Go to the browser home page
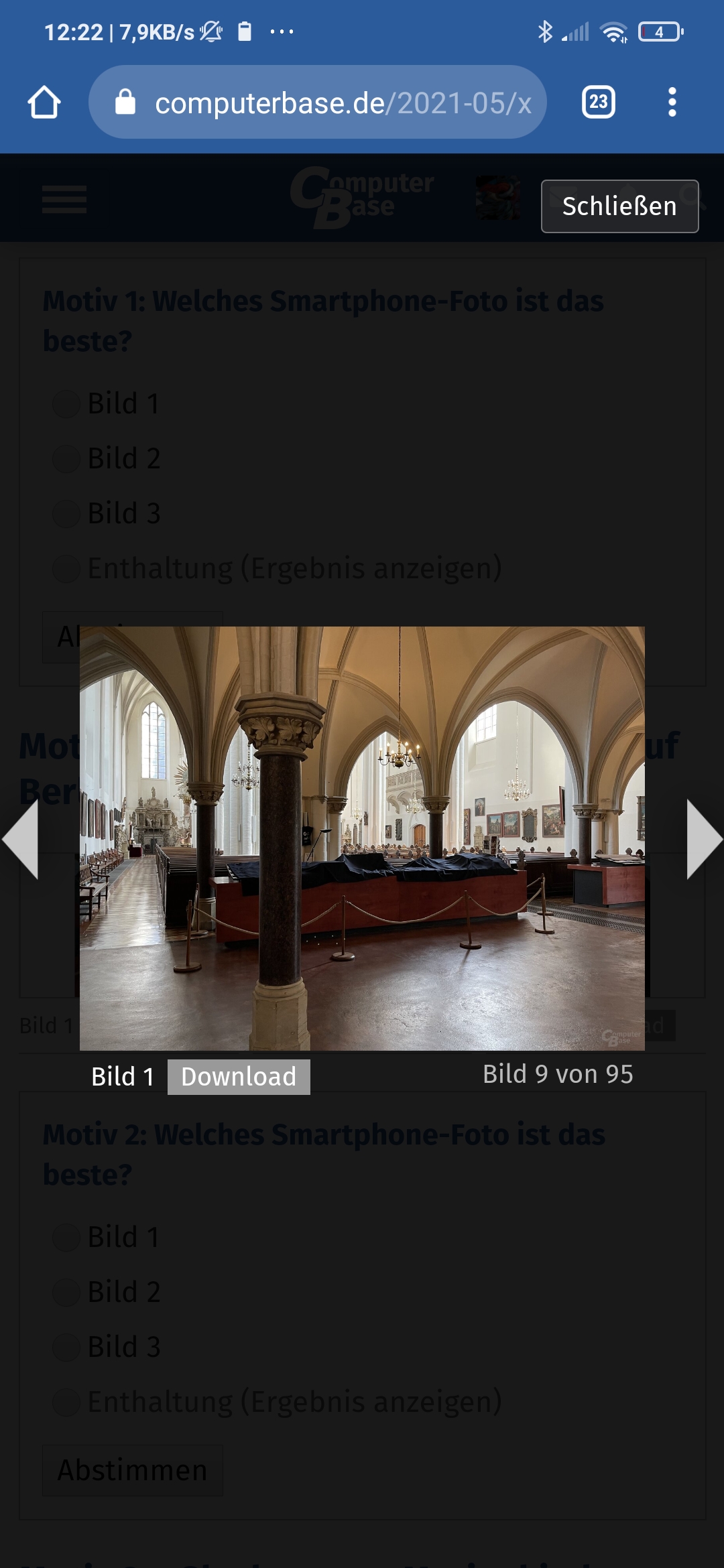The image size is (724, 1568). [x=44, y=103]
